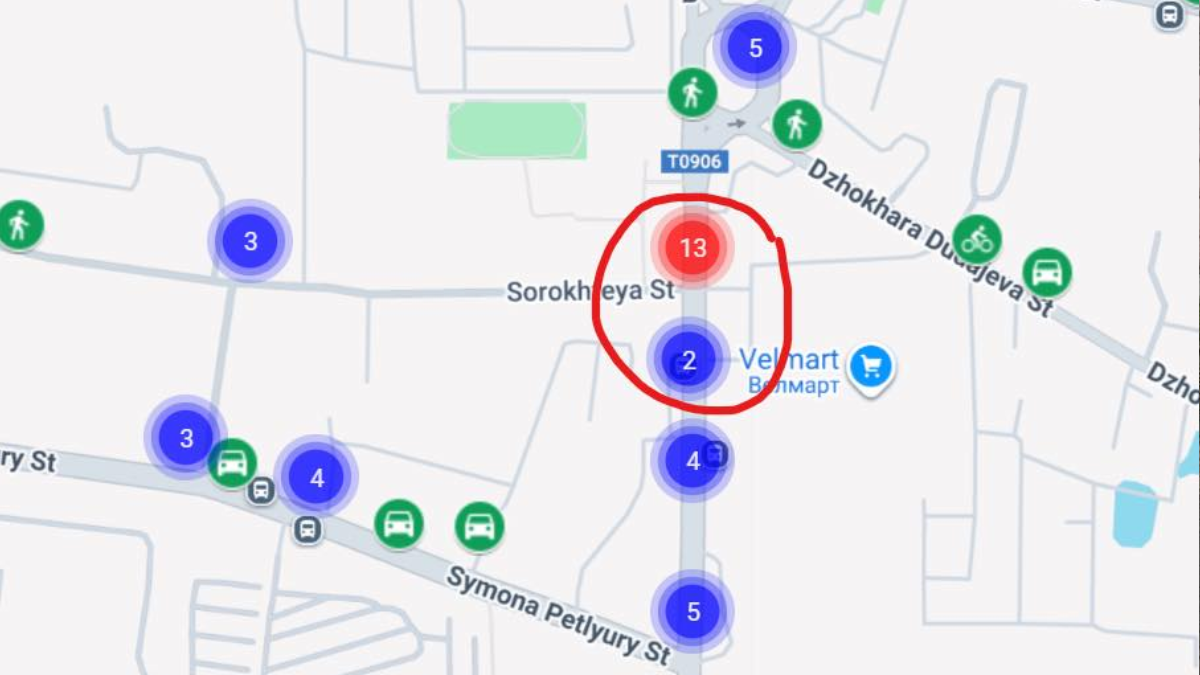Expand the cluster of 5 inside the roundabout

click(x=755, y=47)
